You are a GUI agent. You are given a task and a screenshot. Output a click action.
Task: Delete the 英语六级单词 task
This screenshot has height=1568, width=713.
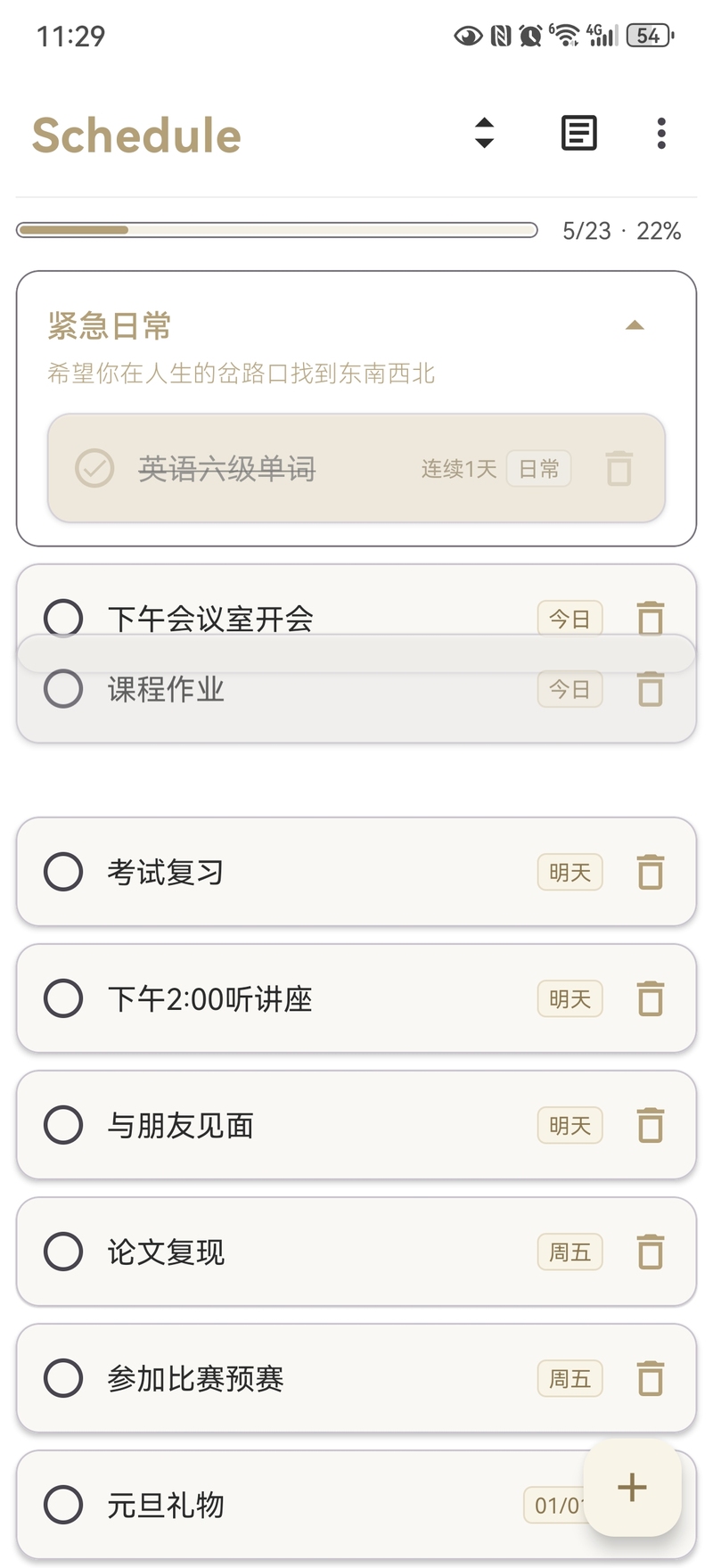[619, 468]
